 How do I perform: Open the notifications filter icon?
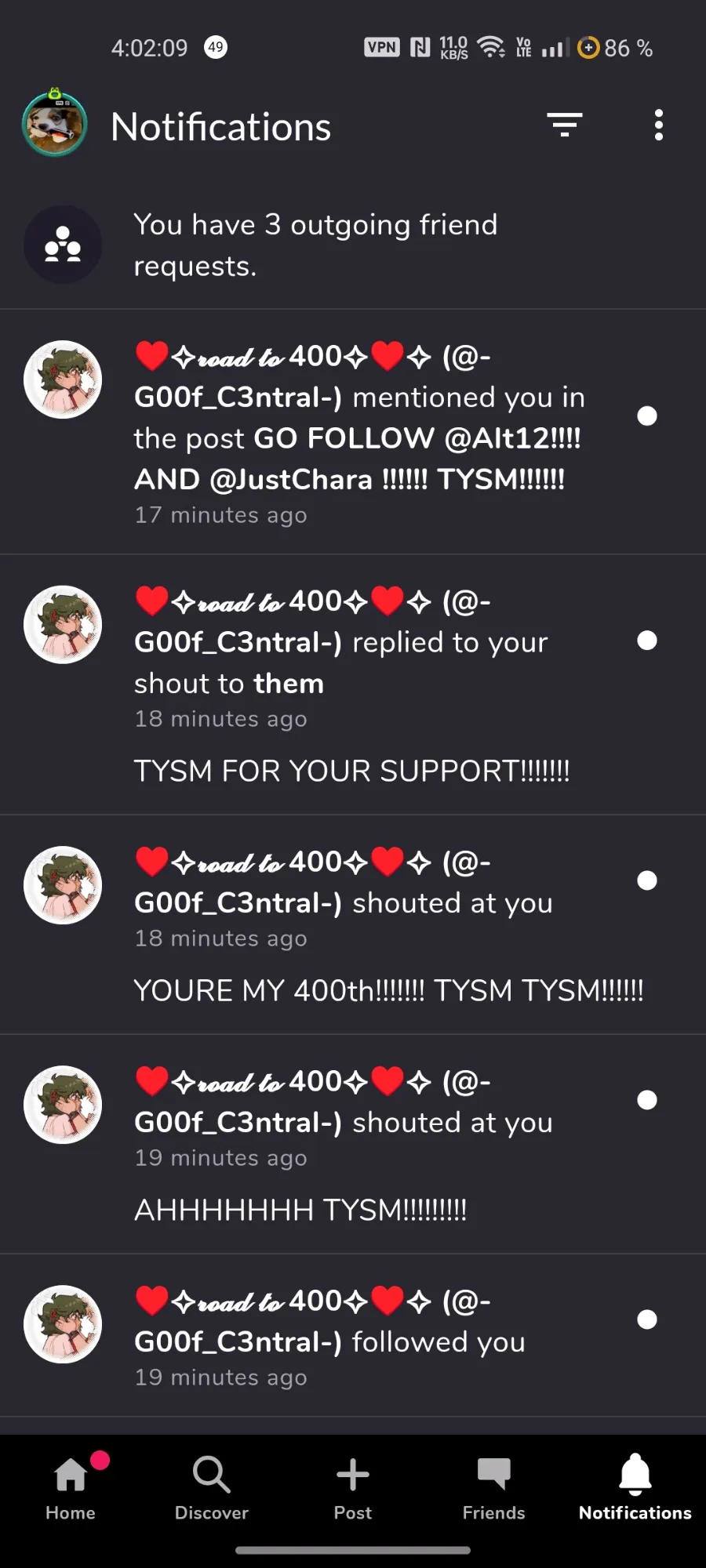click(564, 125)
